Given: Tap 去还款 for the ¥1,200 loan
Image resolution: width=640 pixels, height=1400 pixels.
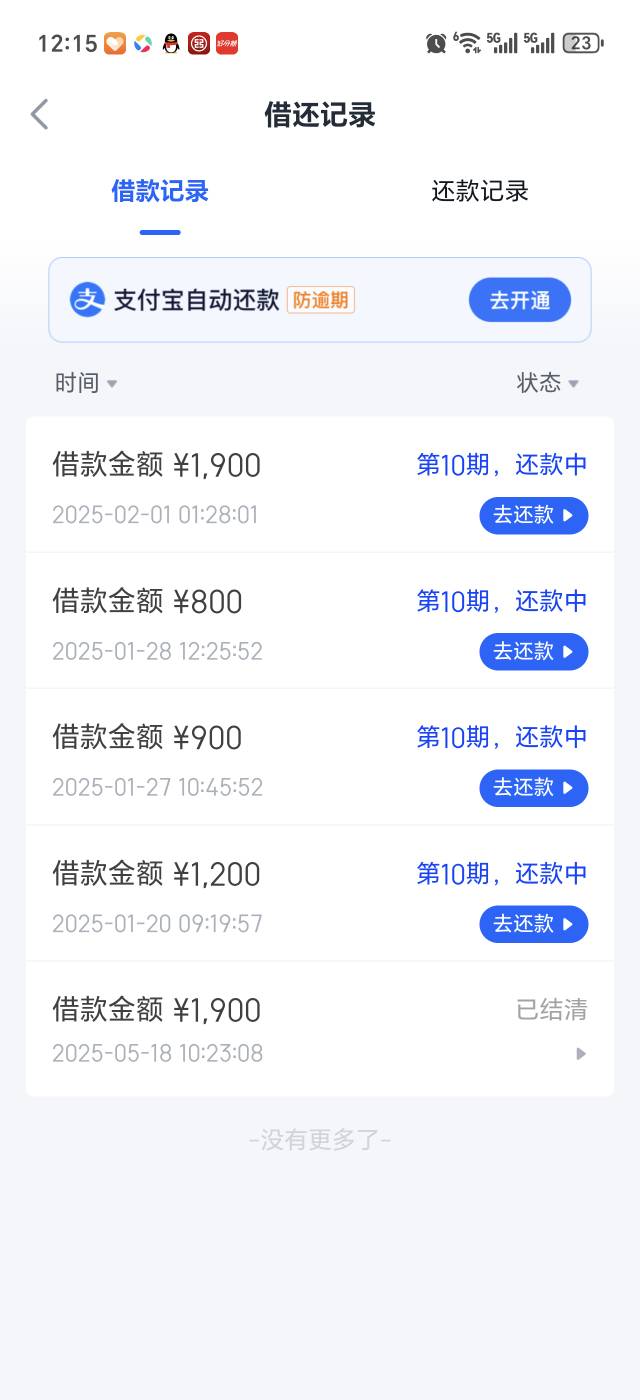Looking at the screenshot, I should [x=534, y=923].
